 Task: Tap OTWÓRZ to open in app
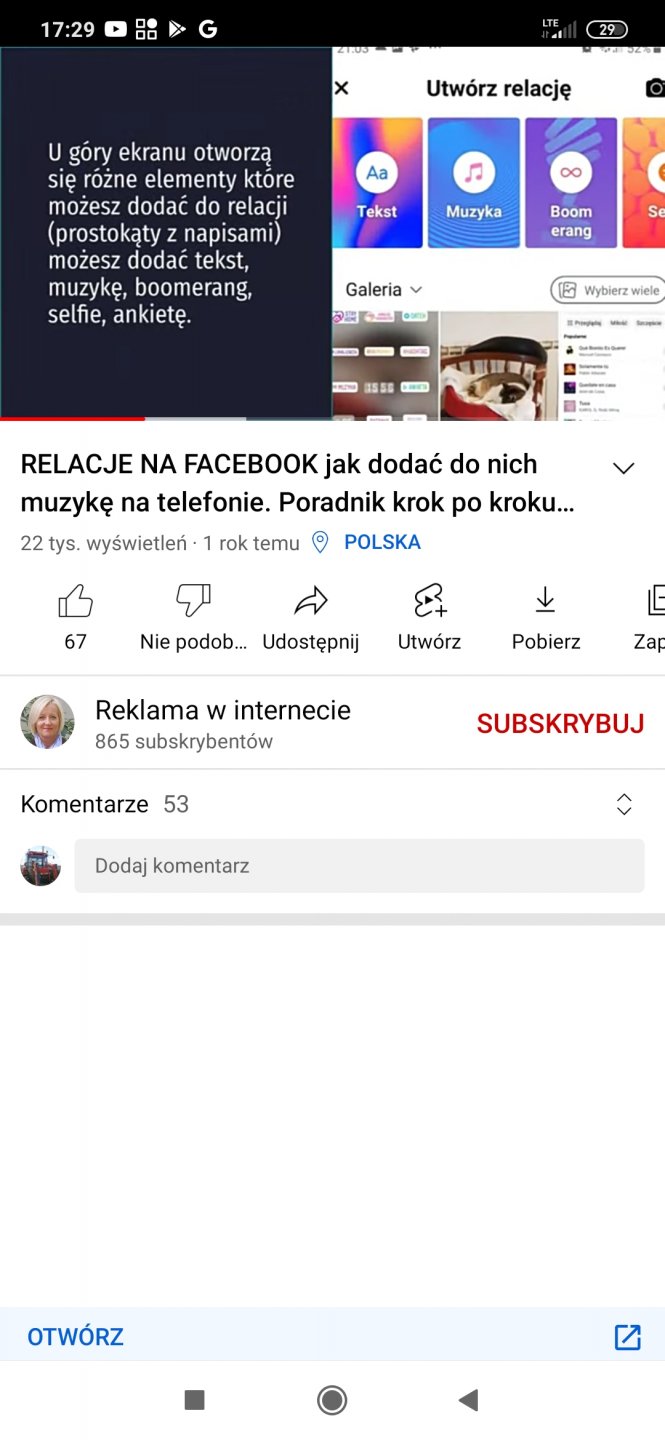[76, 1336]
